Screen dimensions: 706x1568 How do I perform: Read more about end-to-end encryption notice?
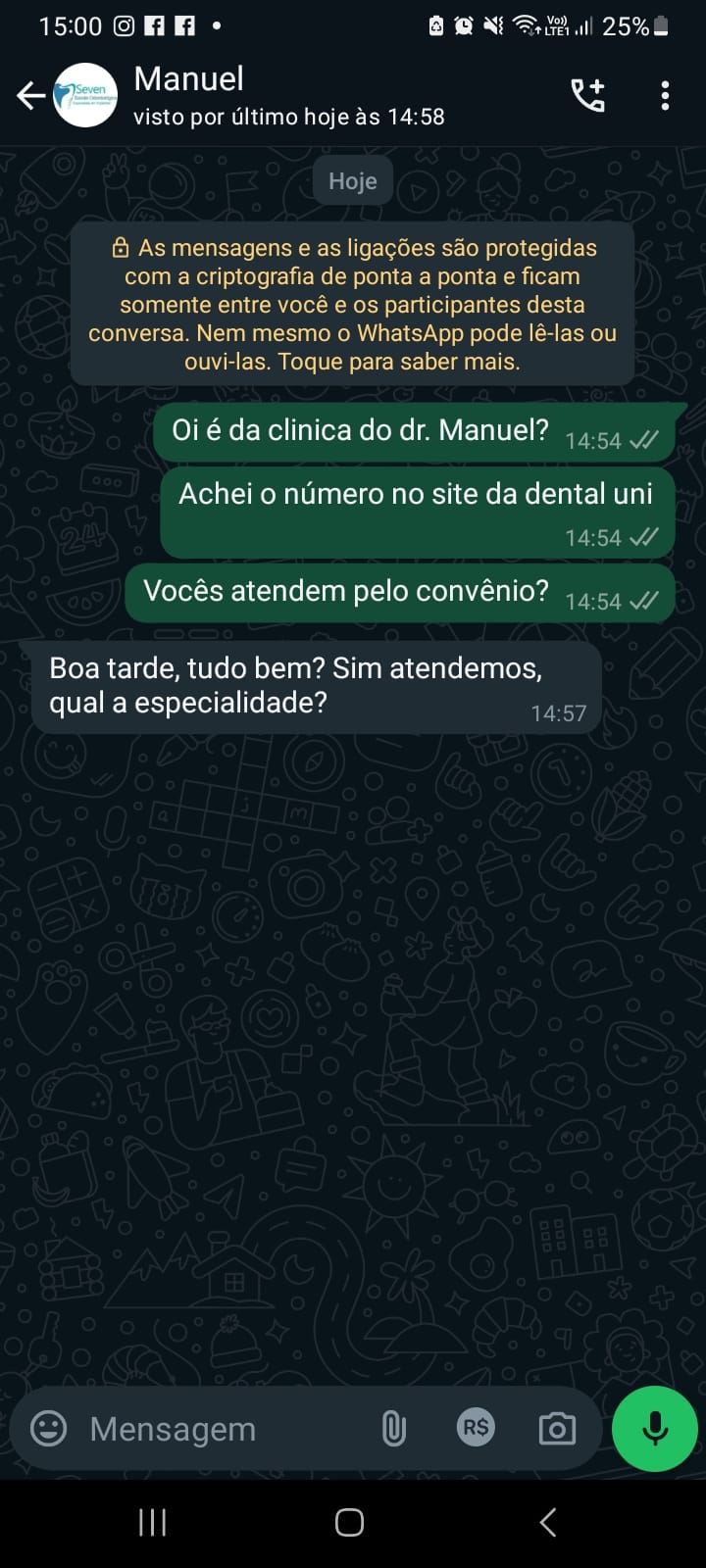(x=352, y=305)
